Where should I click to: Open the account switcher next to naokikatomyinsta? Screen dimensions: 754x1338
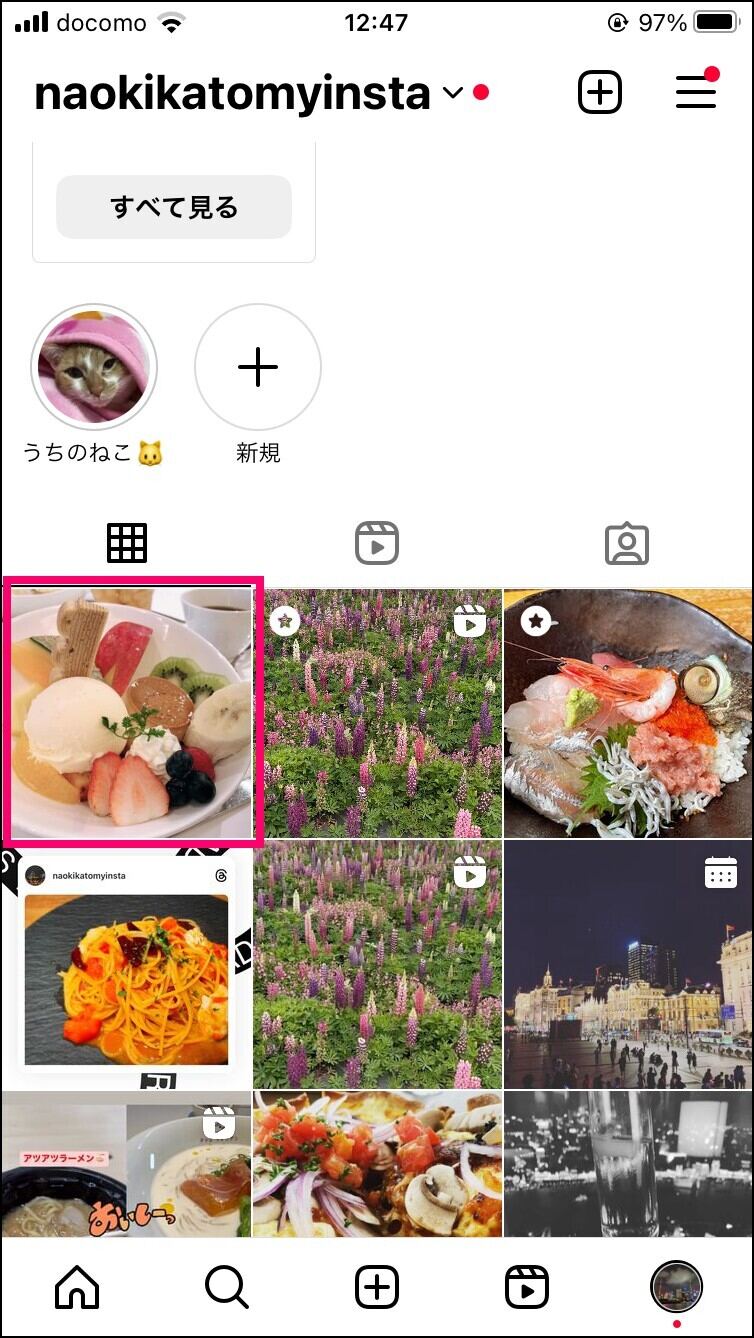[x=453, y=93]
